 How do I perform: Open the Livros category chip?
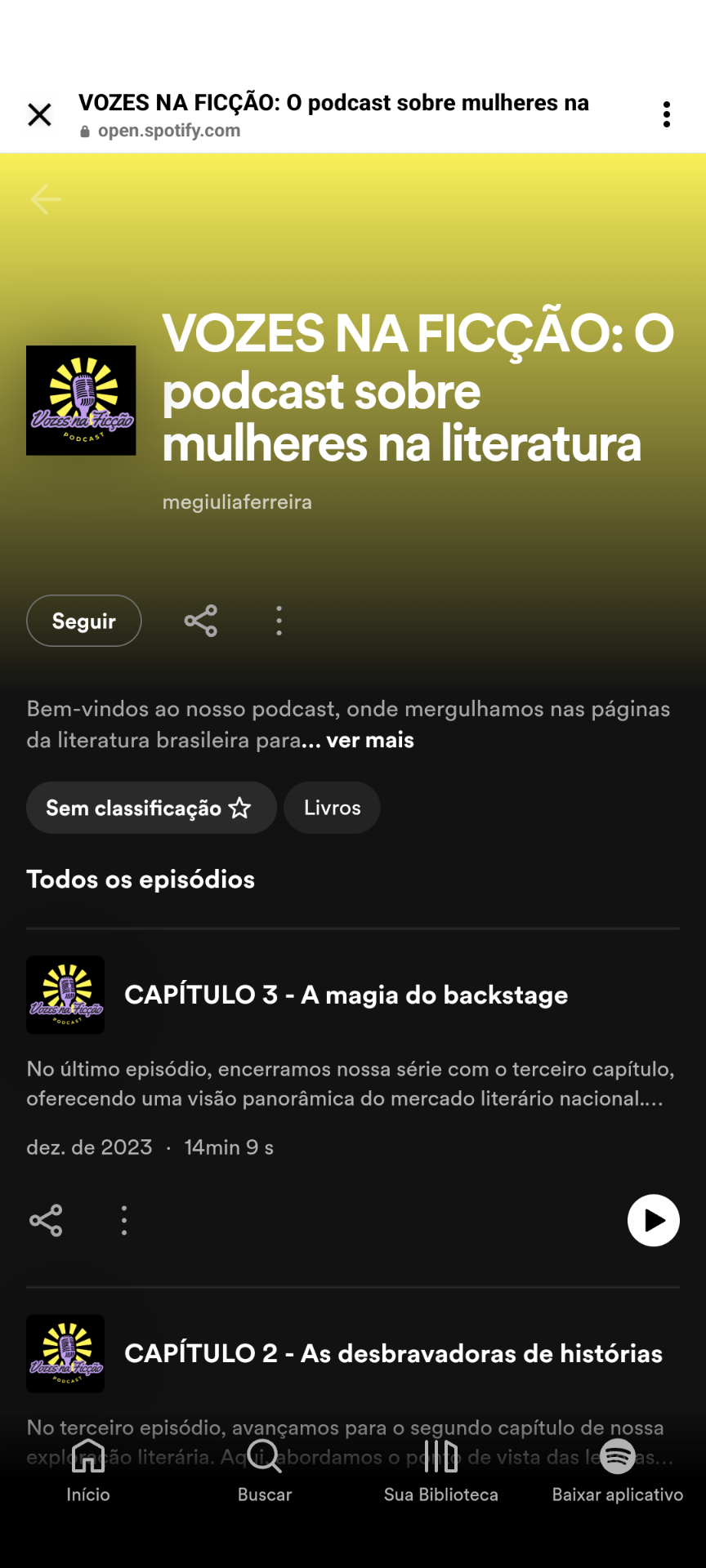(x=332, y=808)
